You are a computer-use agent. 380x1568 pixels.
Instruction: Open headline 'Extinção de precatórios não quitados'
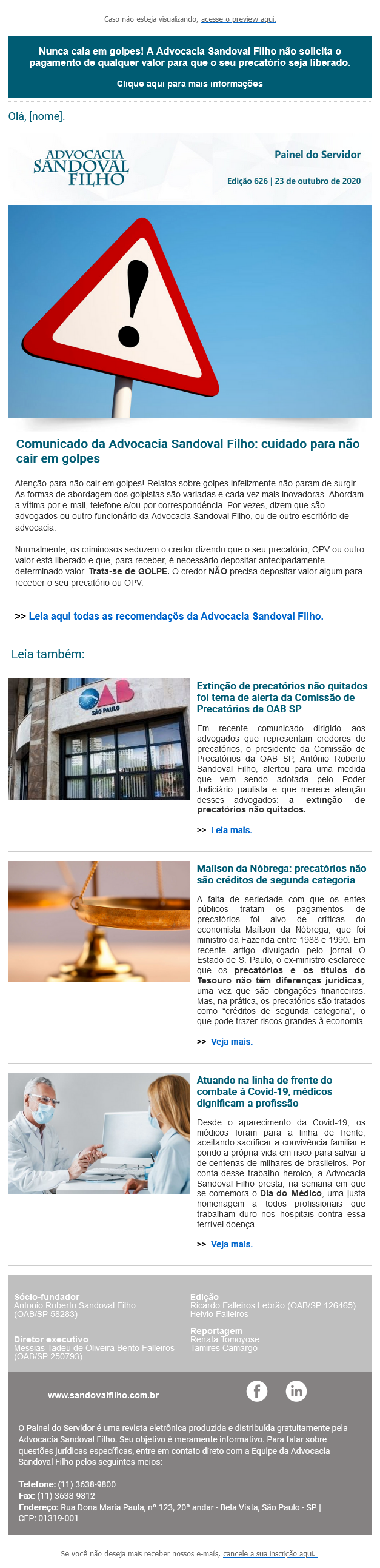(x=281, y=697)
